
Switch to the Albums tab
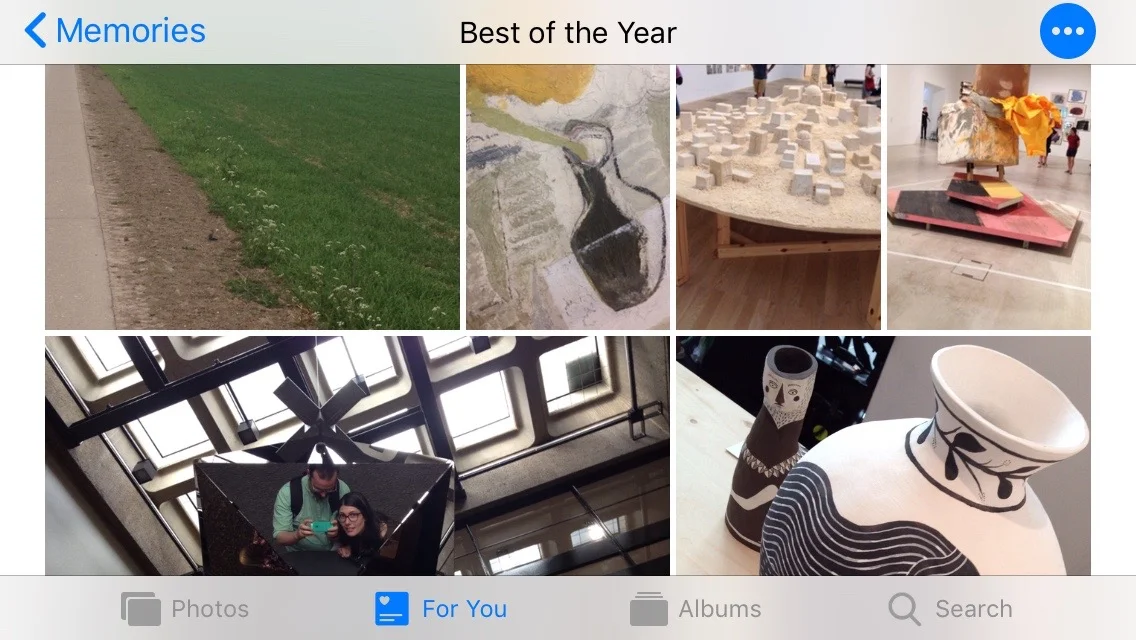tap(696, 608)
